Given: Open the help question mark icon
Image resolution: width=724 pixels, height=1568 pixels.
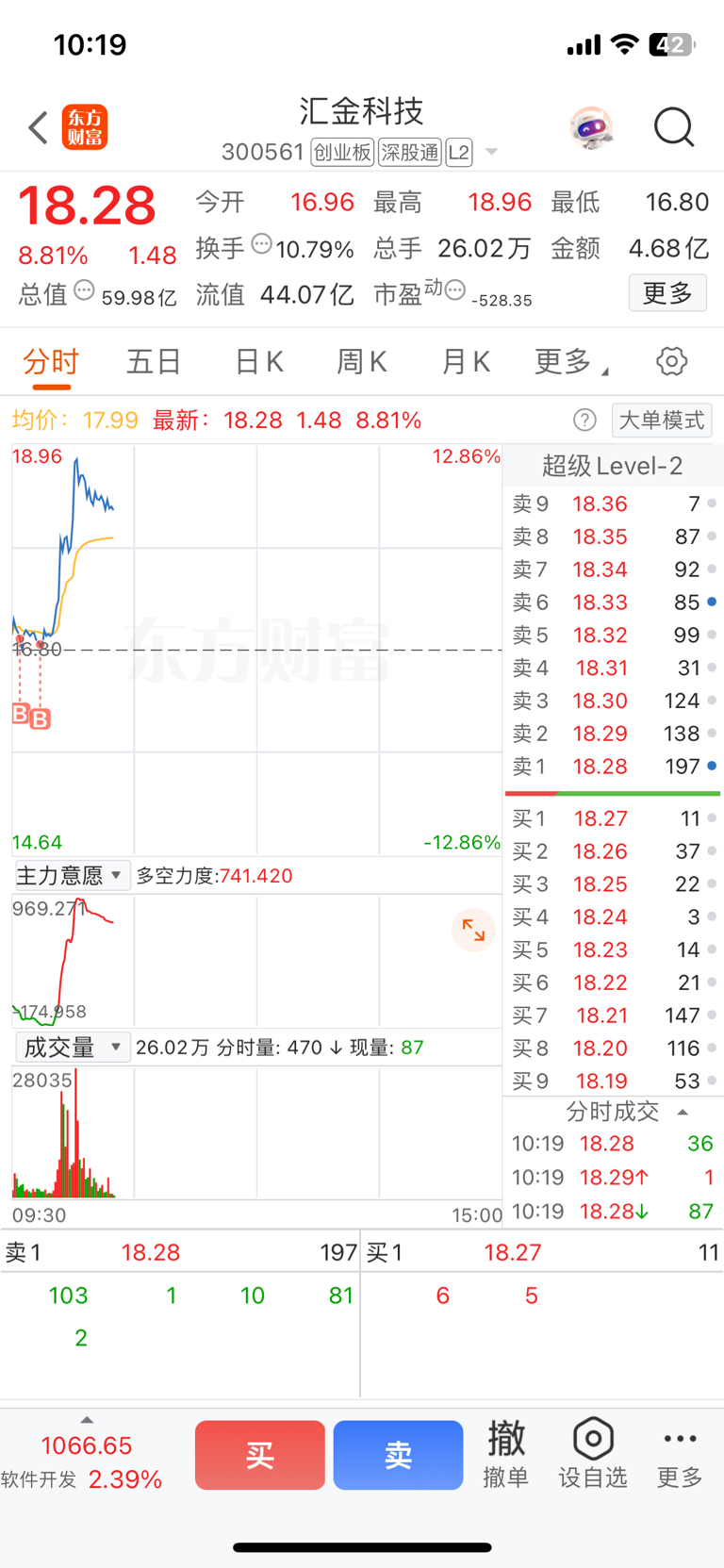Looking at the screenshot, I should point(584,421).
